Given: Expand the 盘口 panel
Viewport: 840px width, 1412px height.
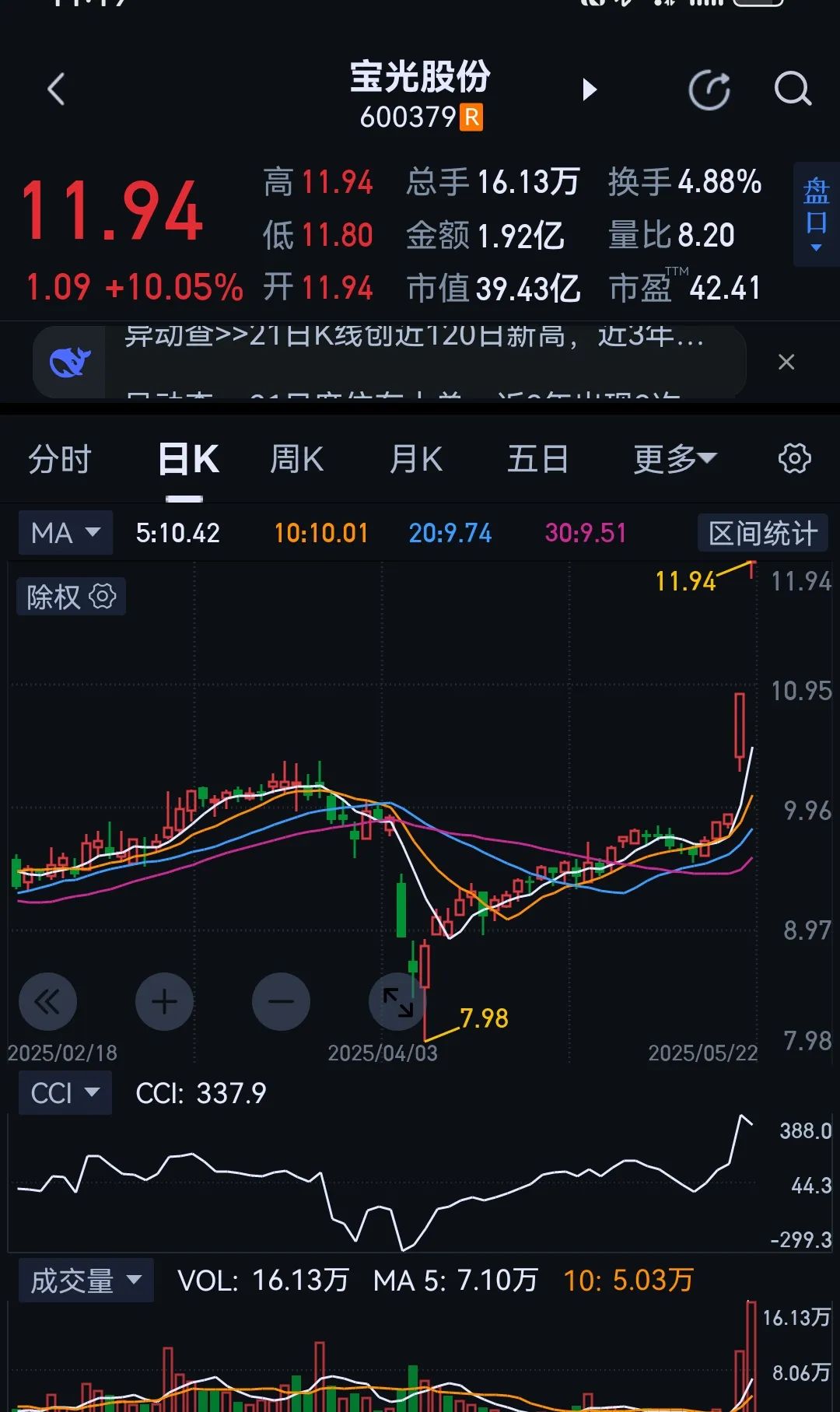Looking at the screenshot, I should tap(816, 215).
